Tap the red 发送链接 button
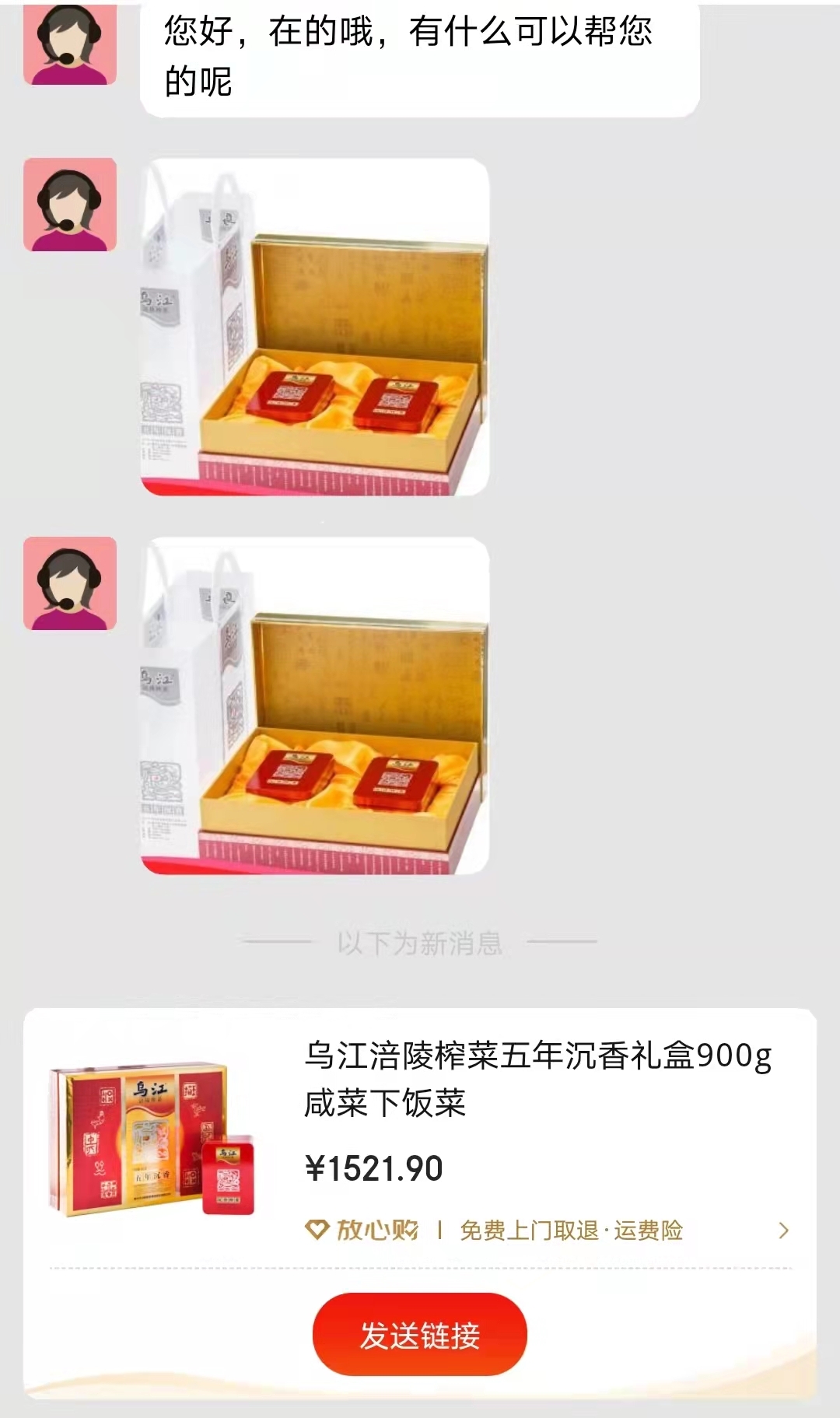 pos(419,1334)
